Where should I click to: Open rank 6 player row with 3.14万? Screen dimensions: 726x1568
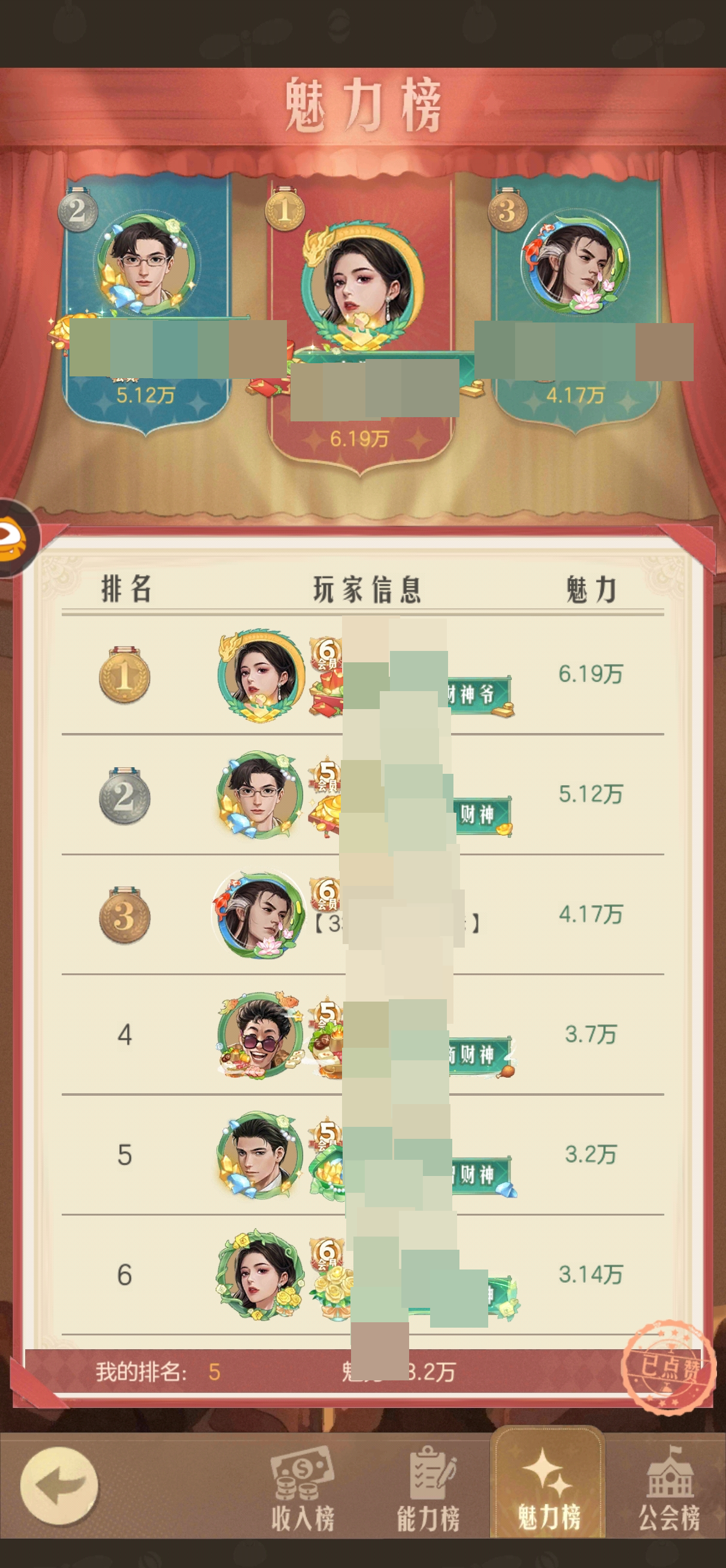pos(362,1275)
